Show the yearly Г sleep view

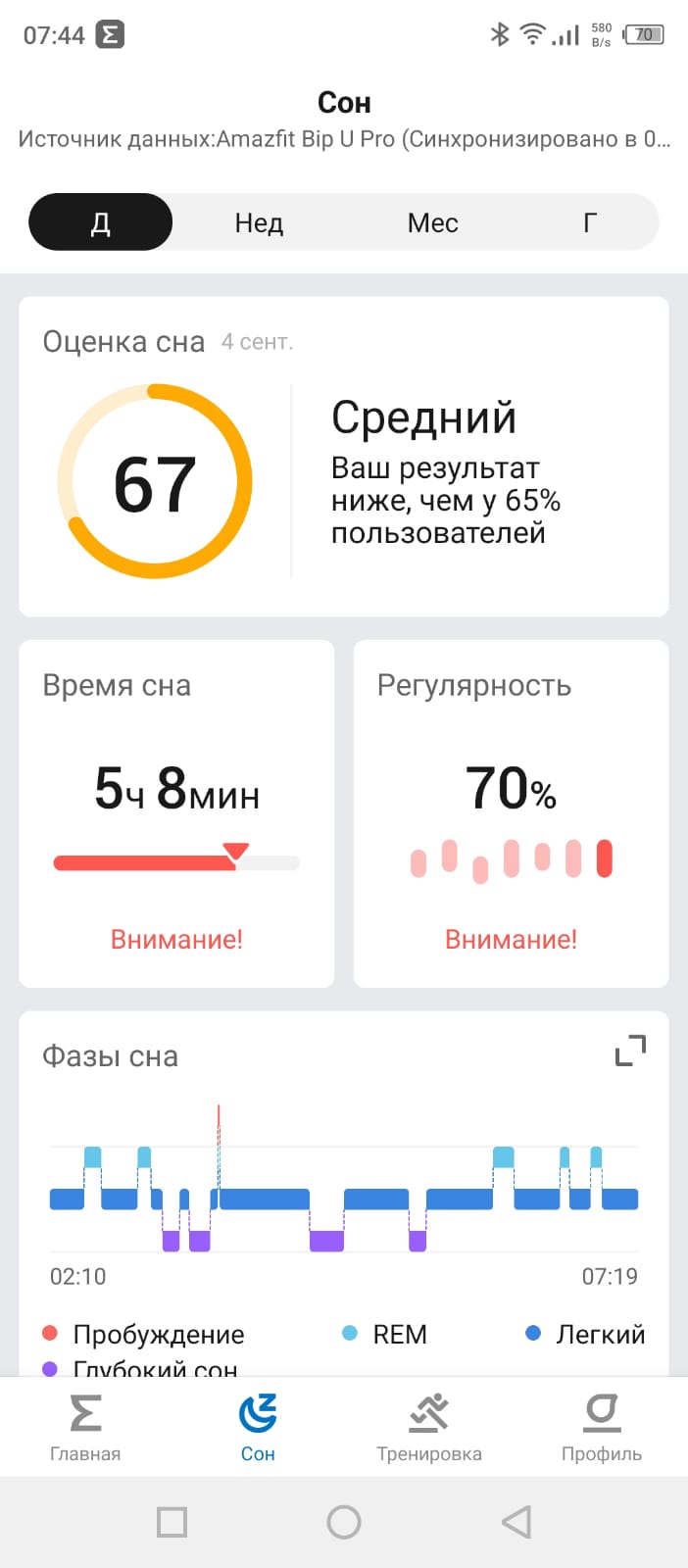coord(589,222)
